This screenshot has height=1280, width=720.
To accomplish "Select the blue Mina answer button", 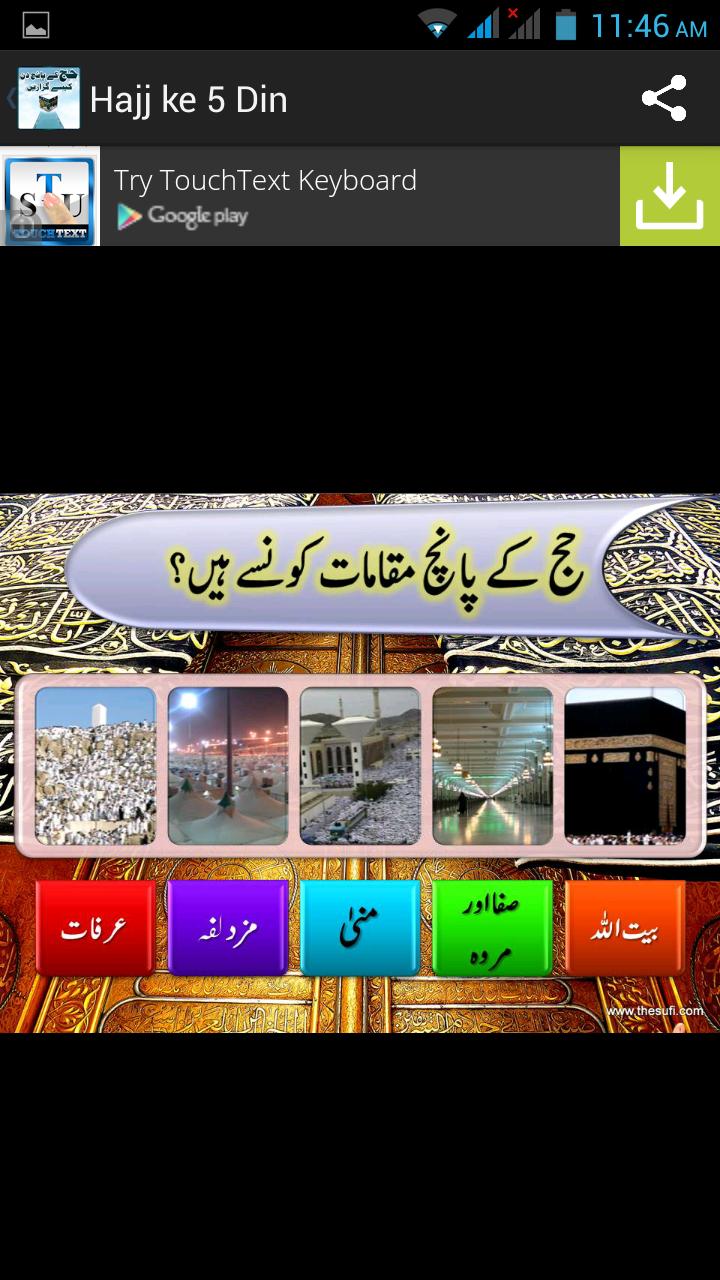I will pos(359,927).
